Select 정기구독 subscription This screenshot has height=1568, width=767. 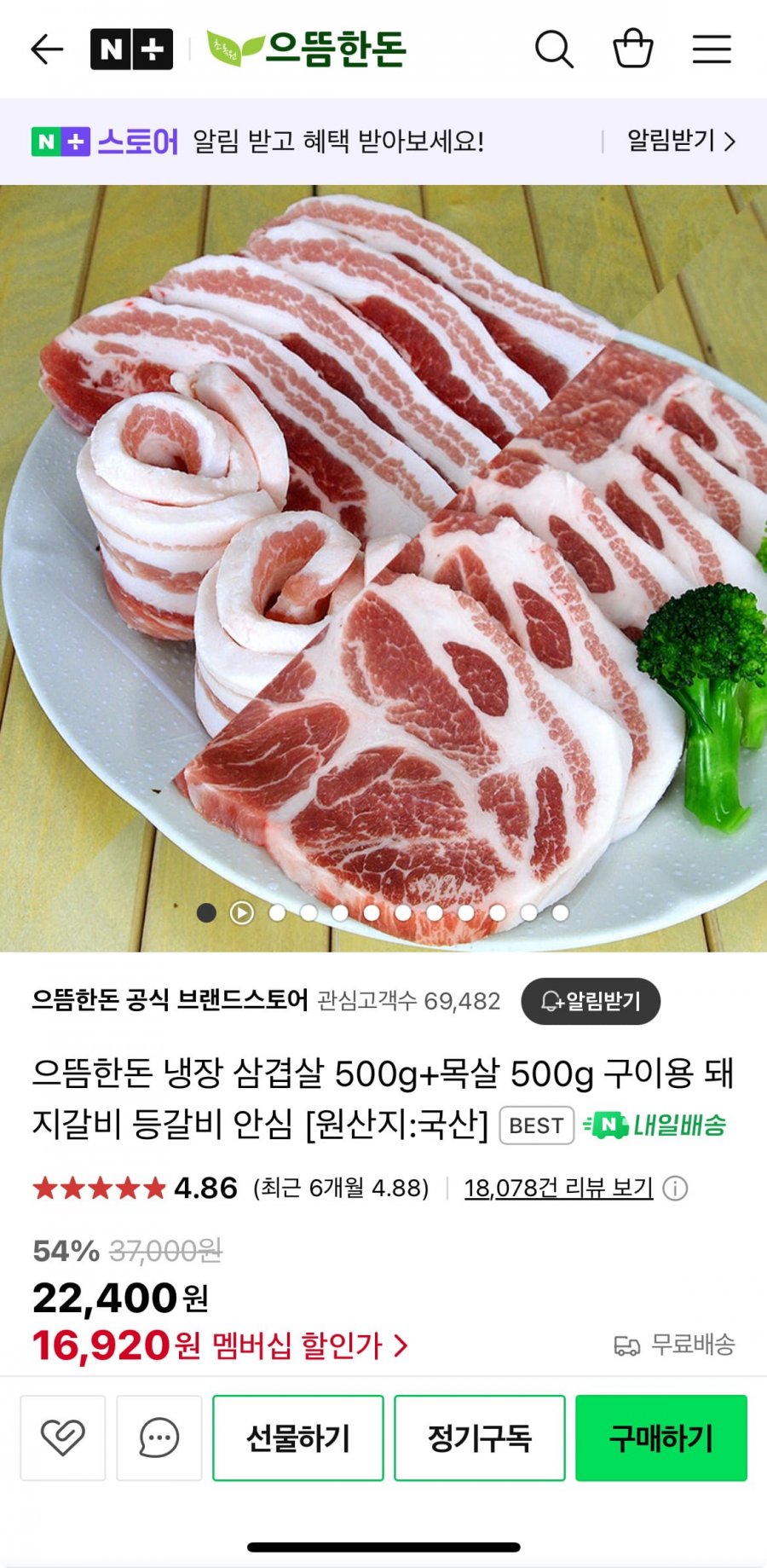point(479,1438)
